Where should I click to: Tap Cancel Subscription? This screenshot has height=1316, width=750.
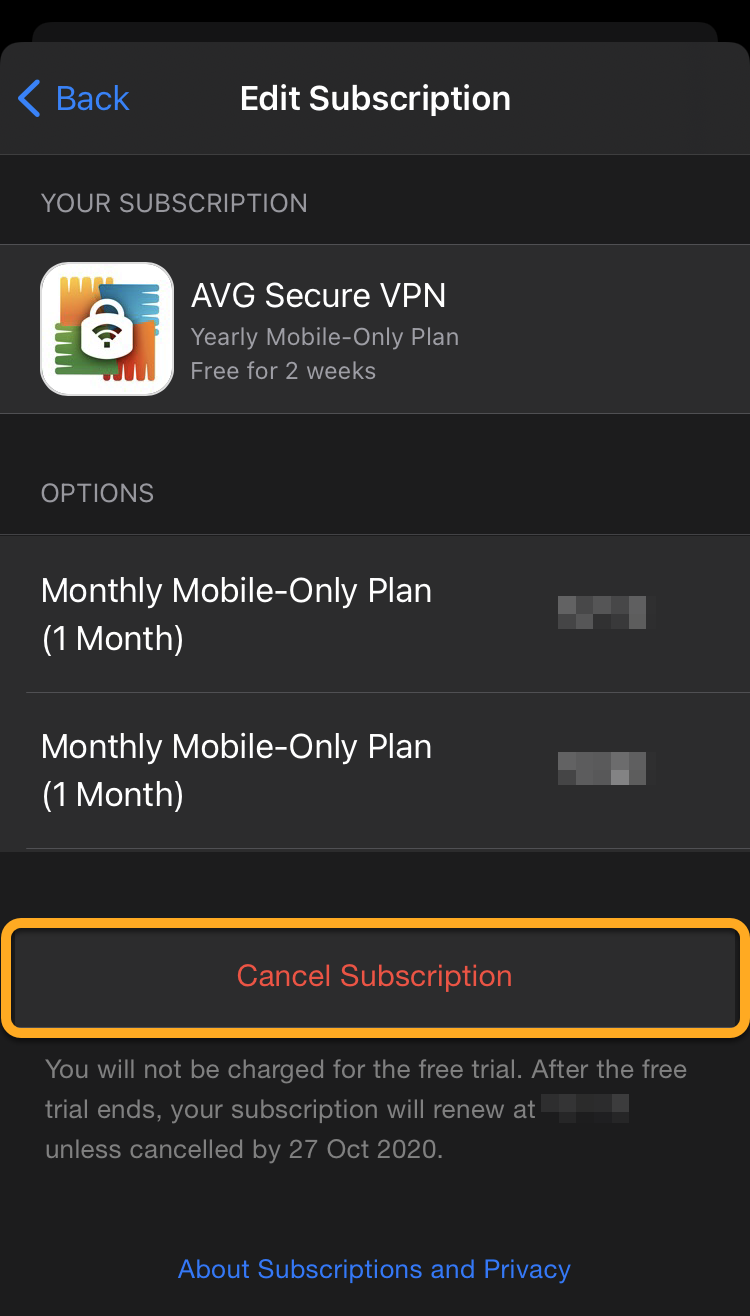374,976
